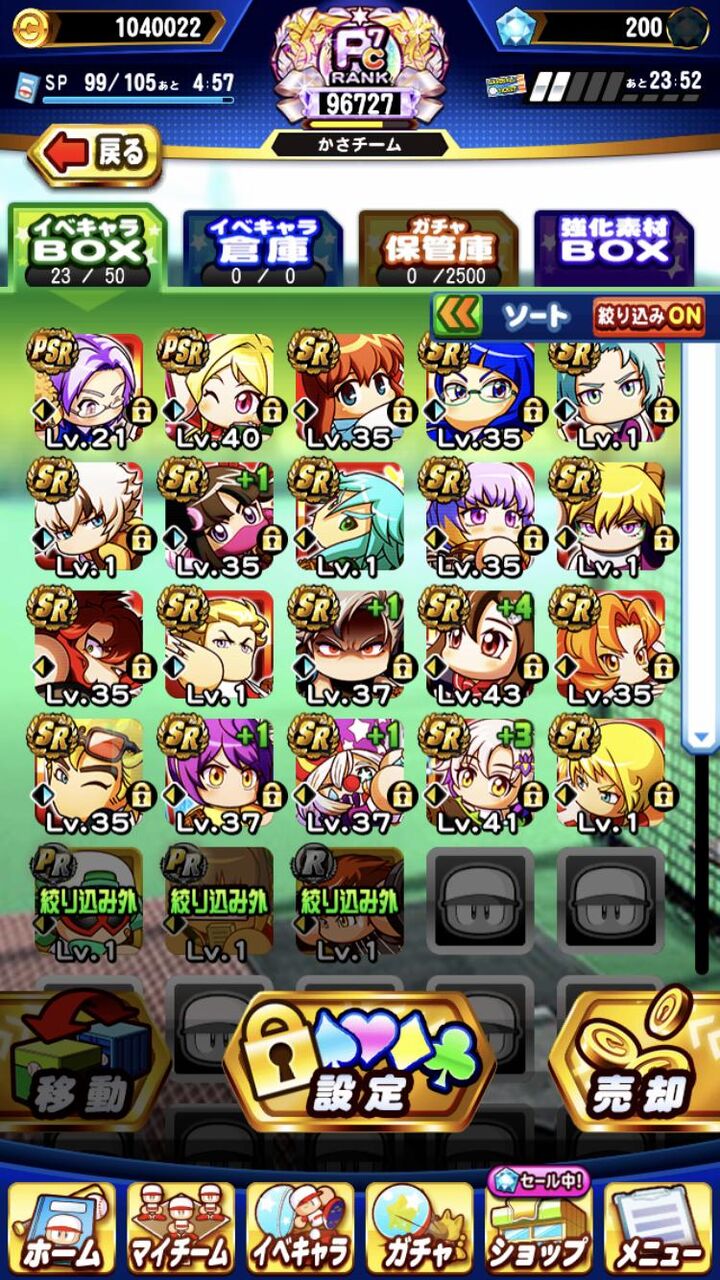Select the PSR blonde character Lv.40
The image size is (720, 1280).
point(218,390)
